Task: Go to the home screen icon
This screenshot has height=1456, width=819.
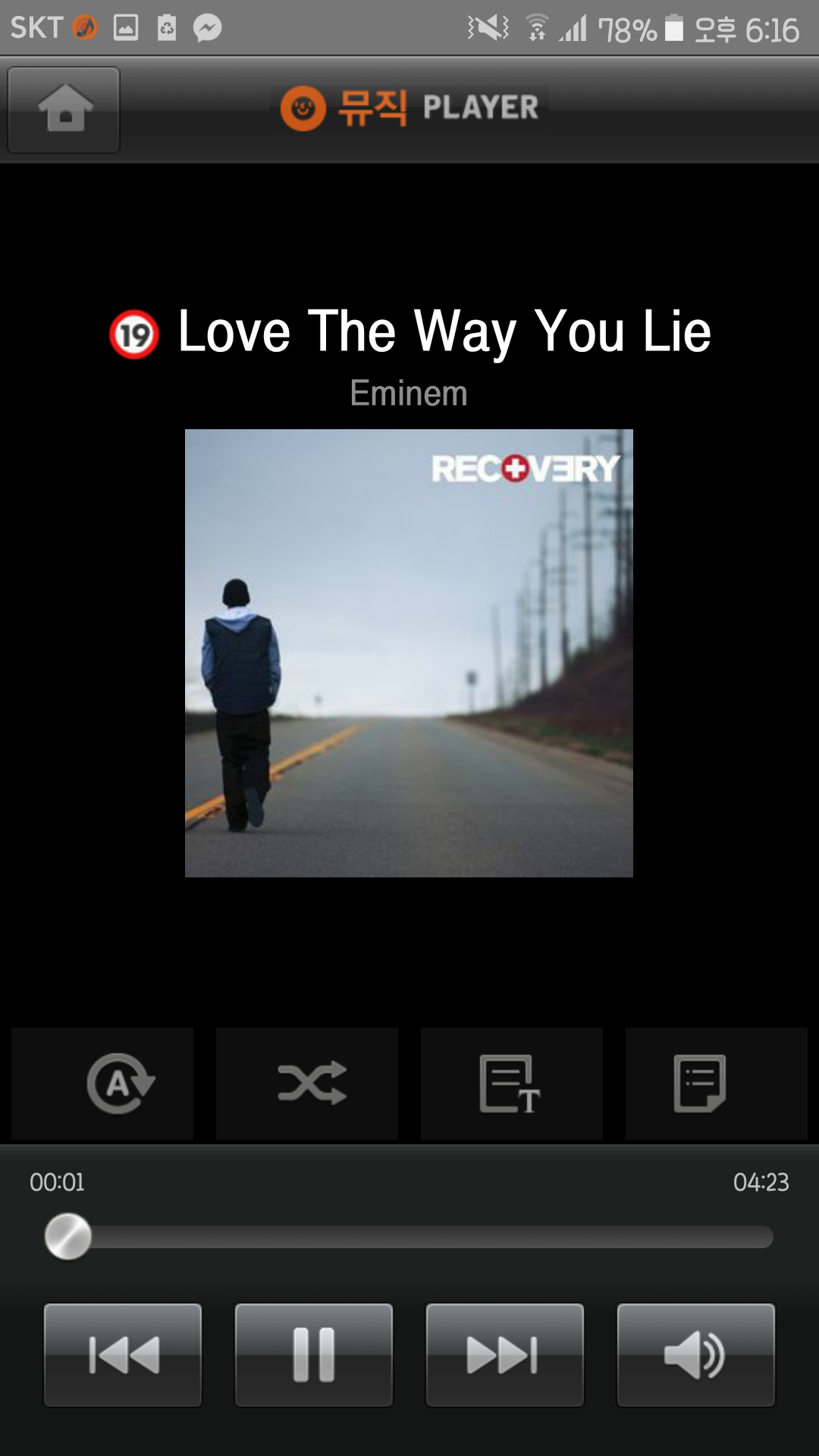Action: [64, 109]
